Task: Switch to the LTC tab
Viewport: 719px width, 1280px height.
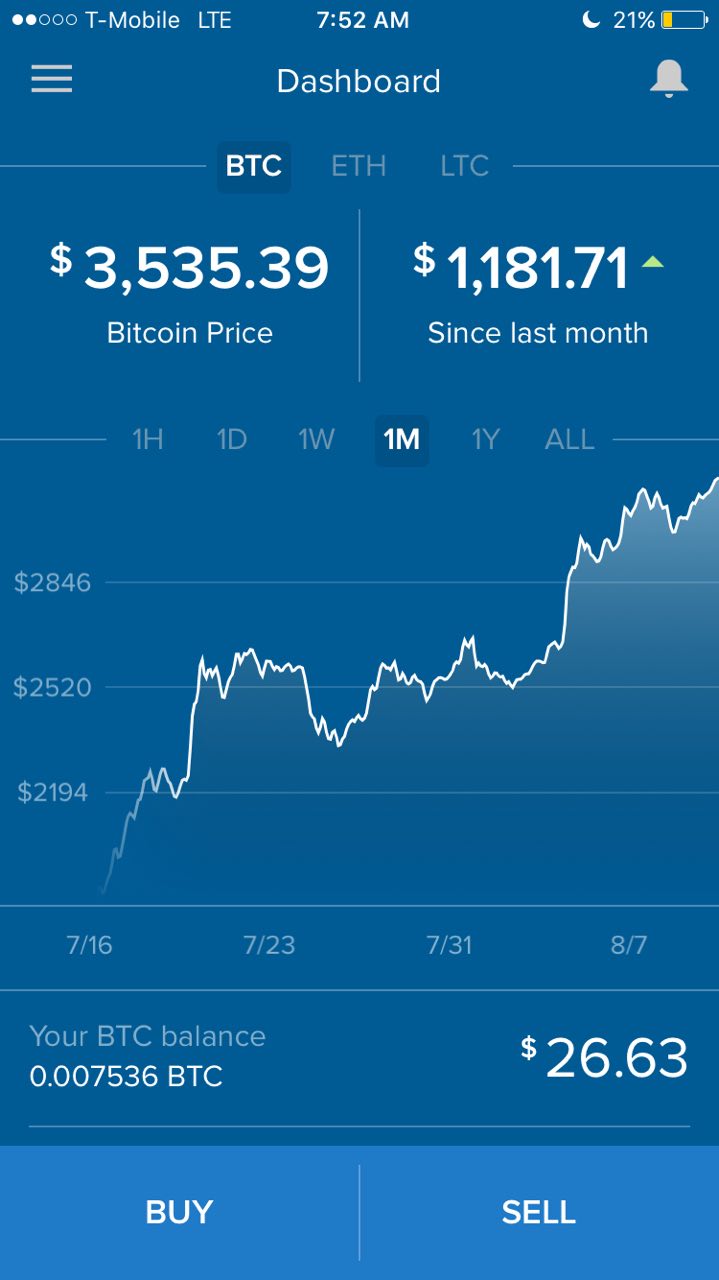Action: click(465, 166)
